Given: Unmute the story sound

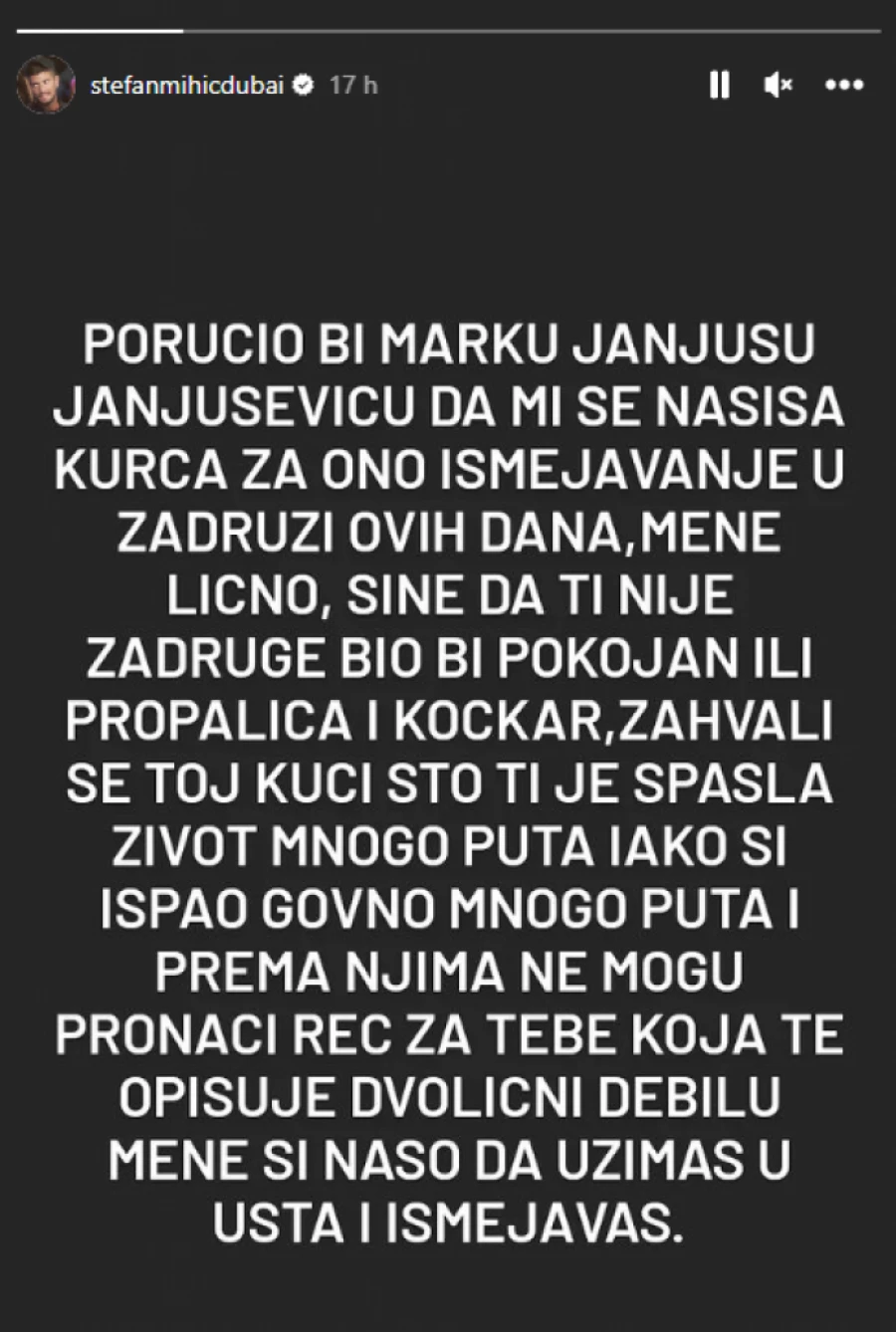Looking at the screenshot, I should click(x=778, y=86).
